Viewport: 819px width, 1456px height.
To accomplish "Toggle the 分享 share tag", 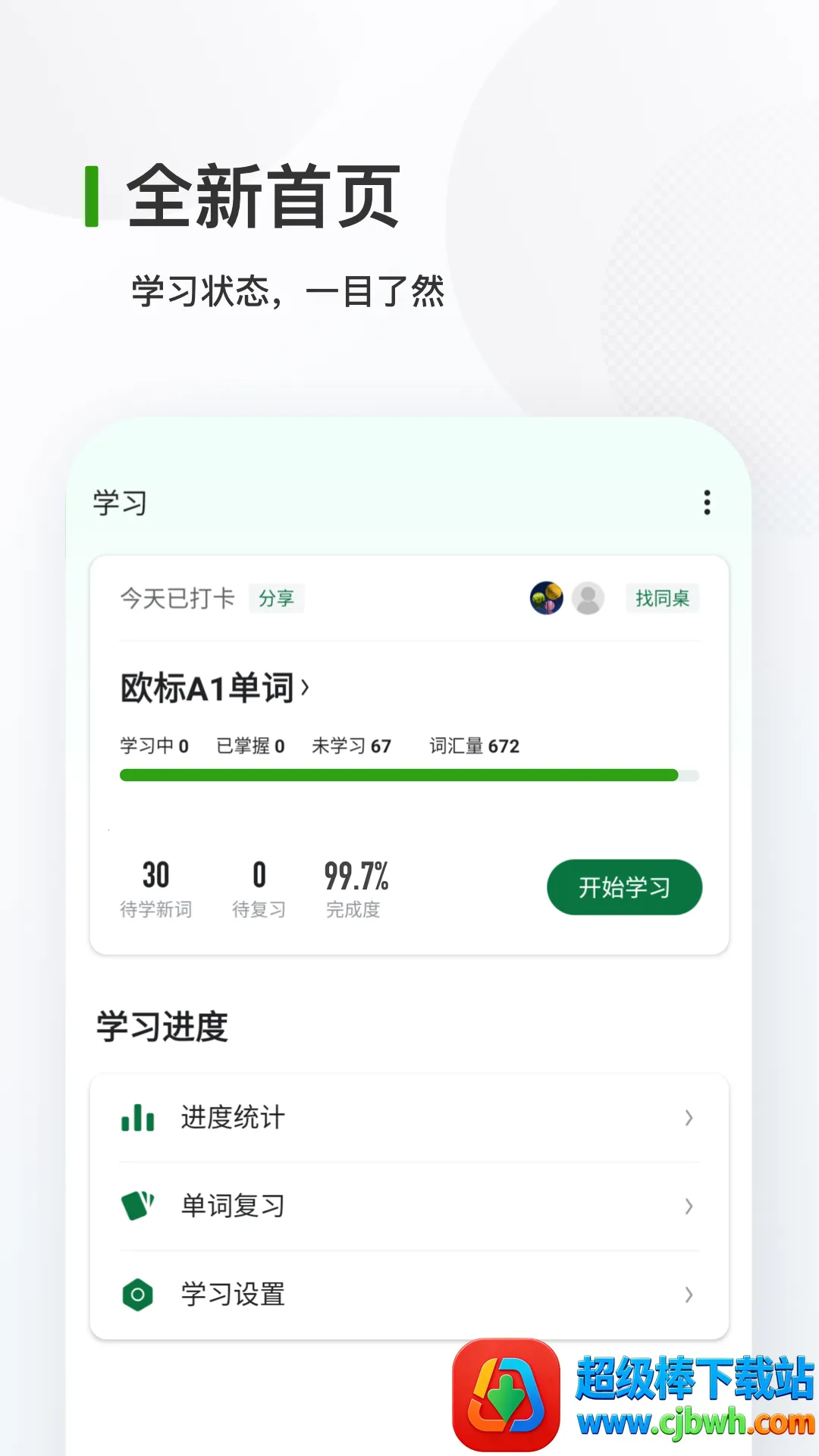I will click(x=277, y=598).
